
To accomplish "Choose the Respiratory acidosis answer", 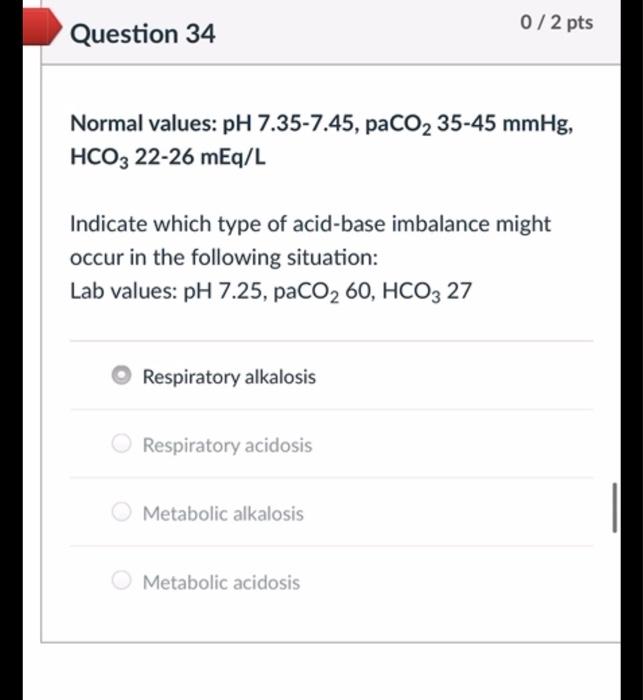I will click(121, 445).
